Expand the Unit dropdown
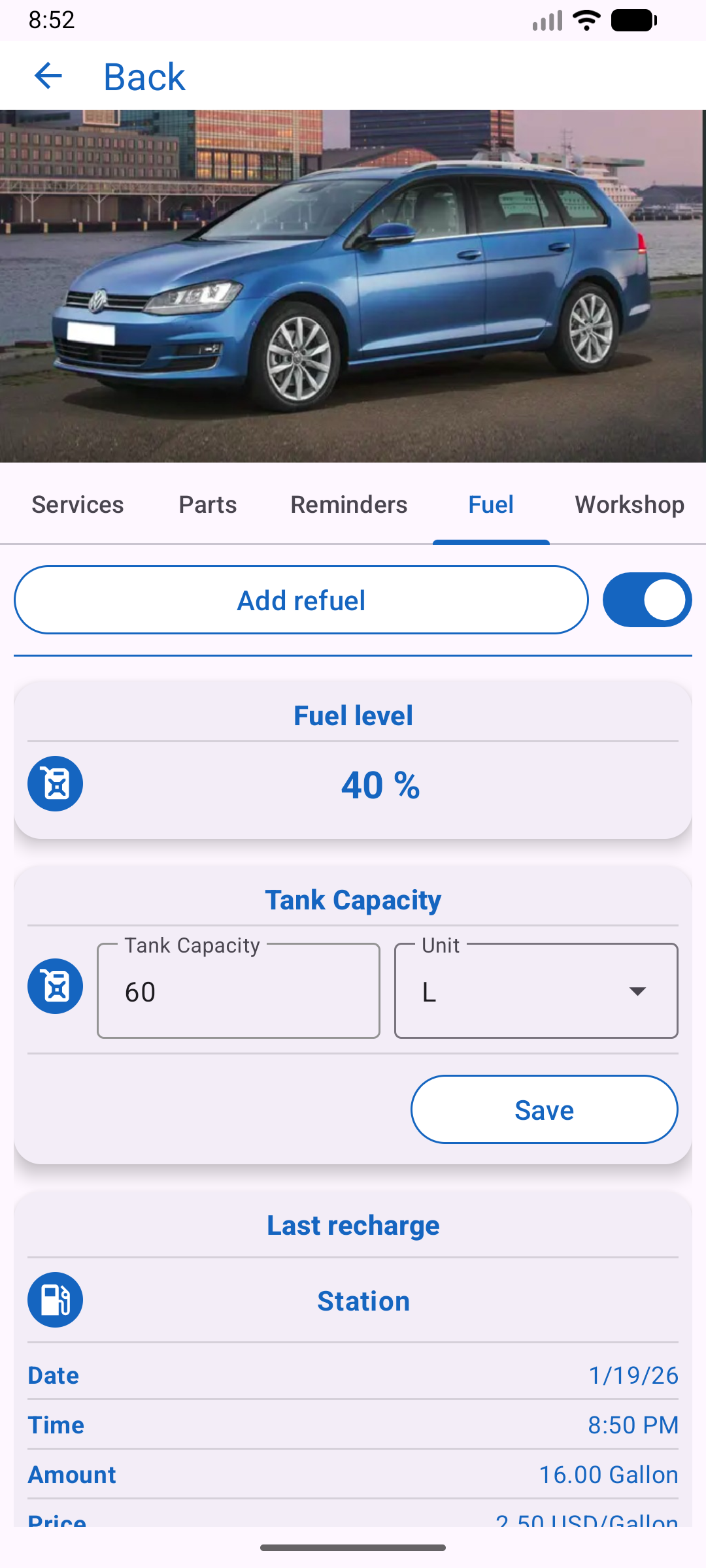The image size is (706, 1568). (536, 991)
